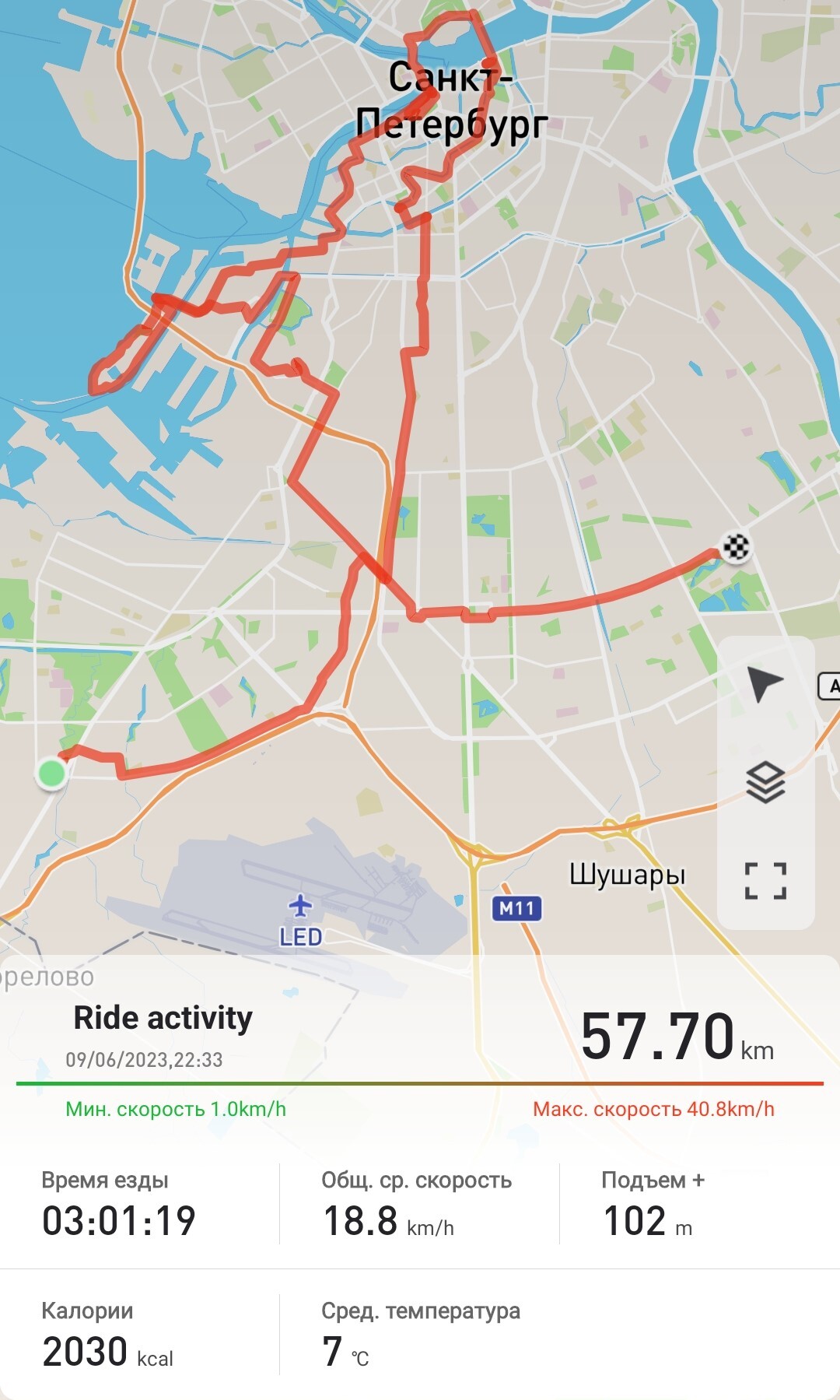The image size is (840, 1400).
Task: Center map with the location arrow
Action: tap(765, 685)
